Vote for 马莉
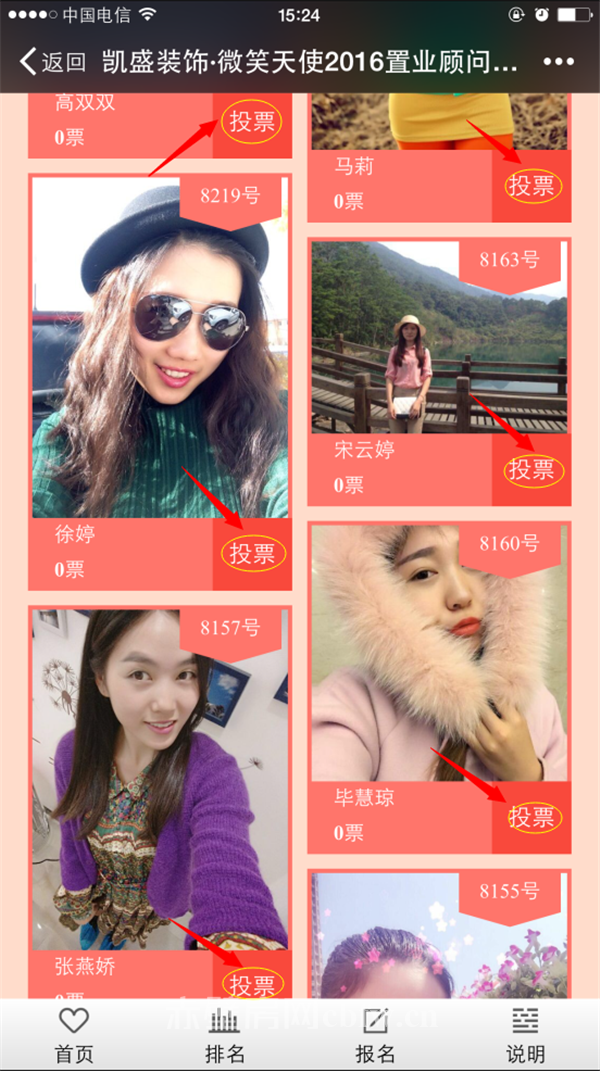600x1071 pixels. [x=532, y=185]
